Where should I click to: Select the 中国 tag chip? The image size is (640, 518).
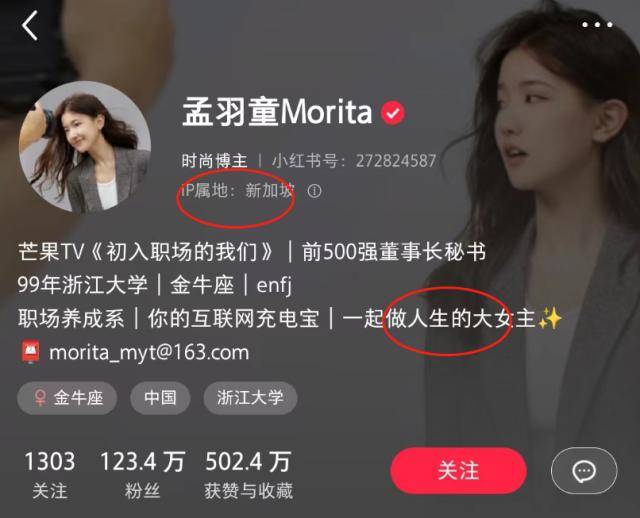coord(160,398)
